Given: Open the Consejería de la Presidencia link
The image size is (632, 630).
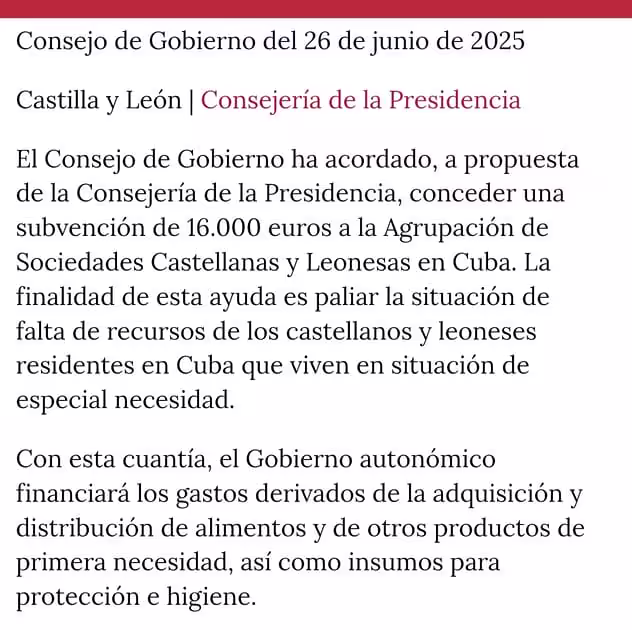Looking at the screenshot, I should [361, 100].
